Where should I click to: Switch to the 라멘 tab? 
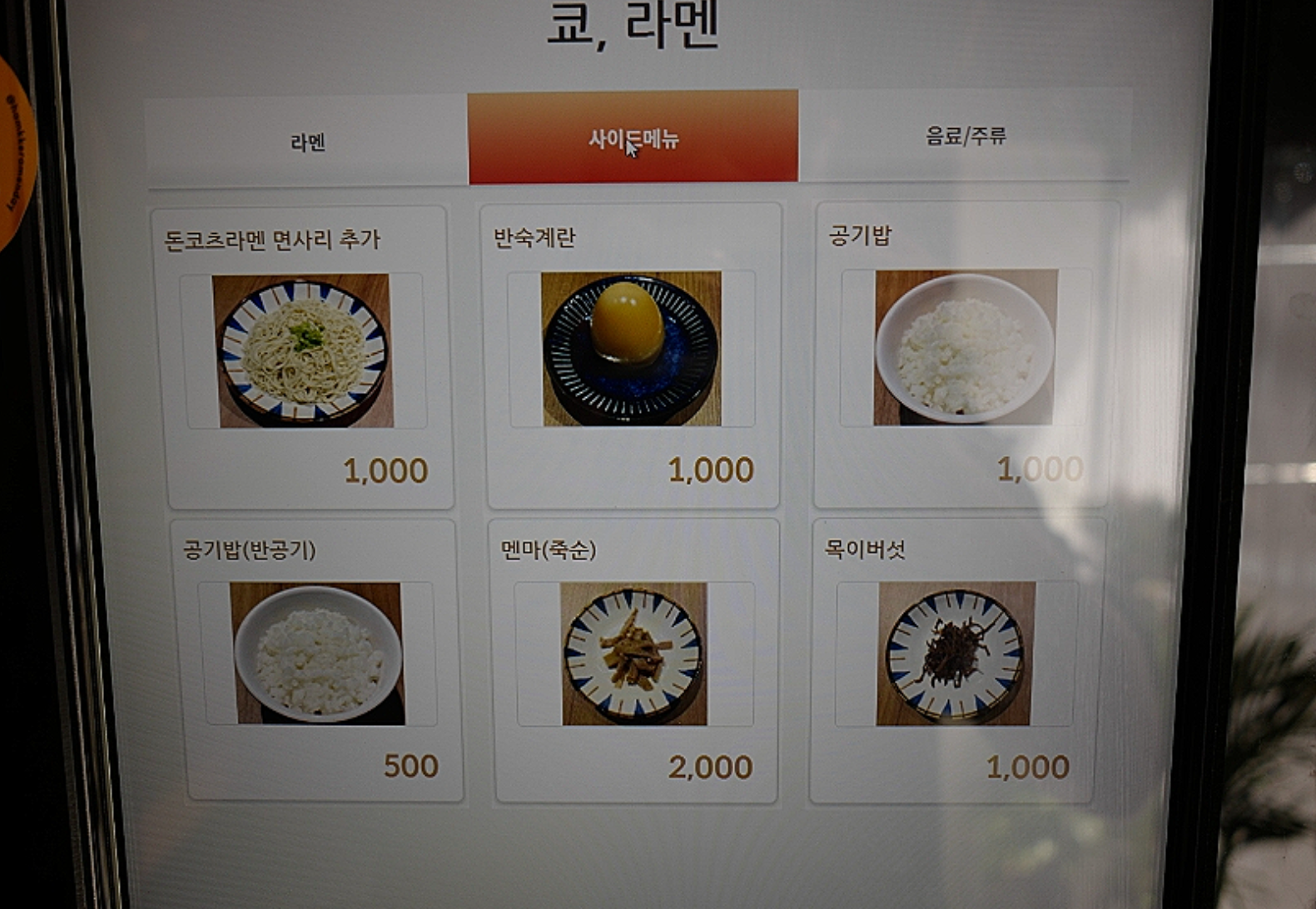[307, 142]
